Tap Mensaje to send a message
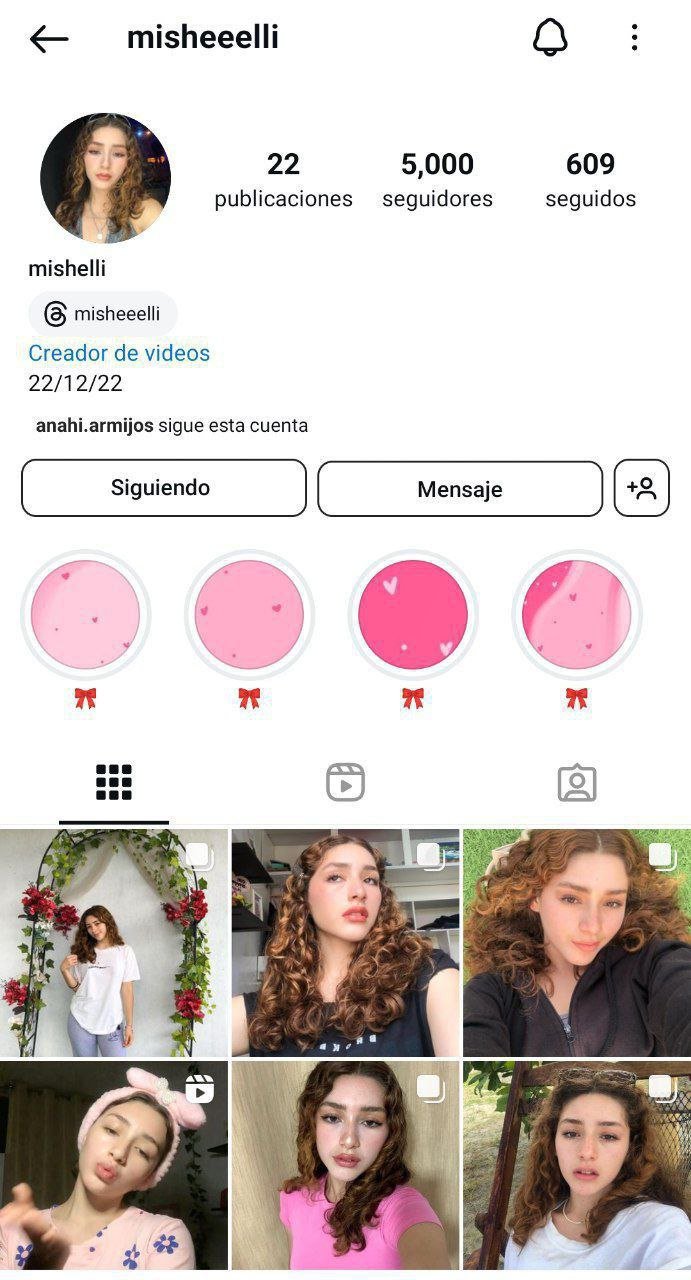This screenshot has width=691, height=1280. click(460, 489)
